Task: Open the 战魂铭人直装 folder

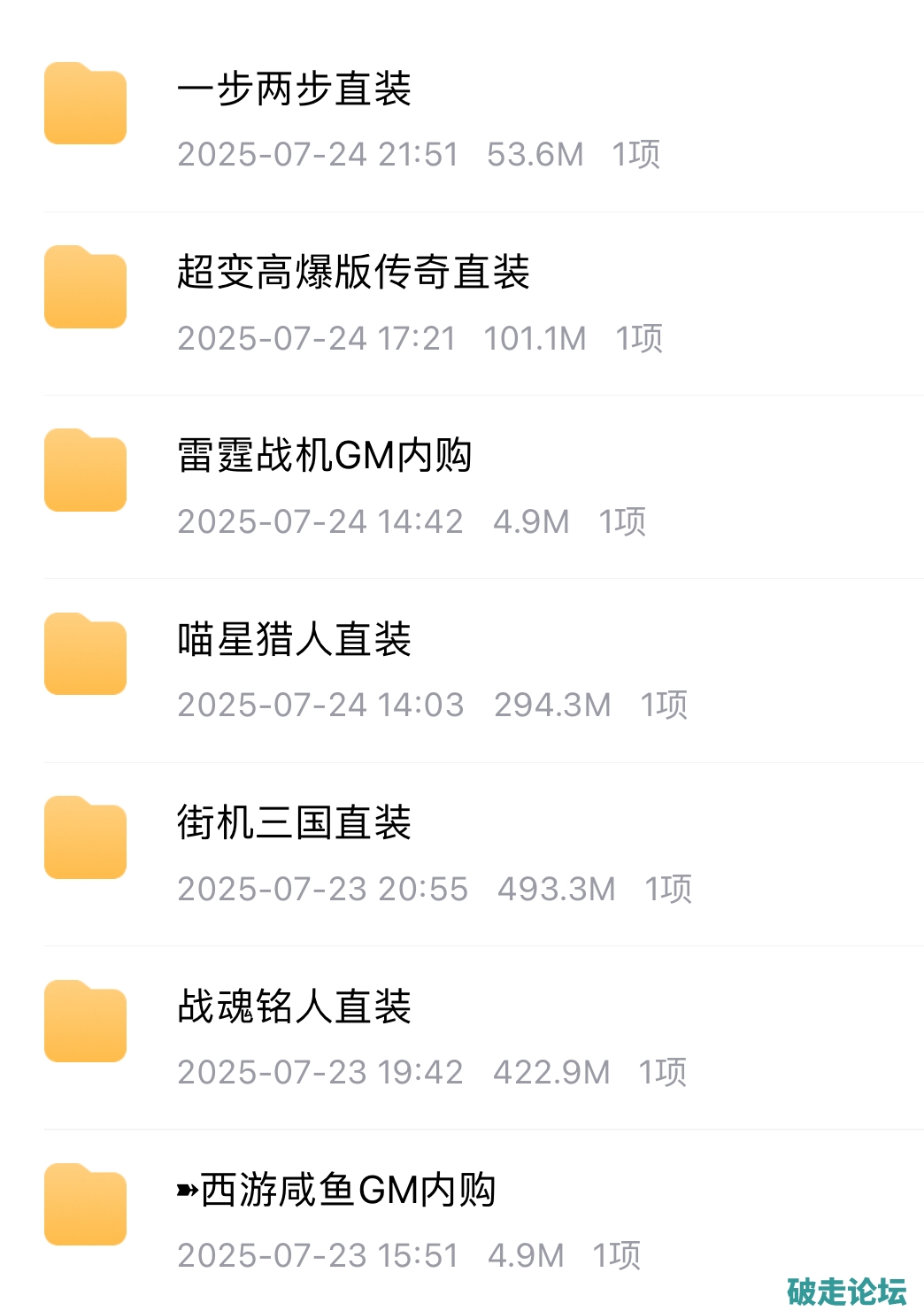Action: [295, 1006]
